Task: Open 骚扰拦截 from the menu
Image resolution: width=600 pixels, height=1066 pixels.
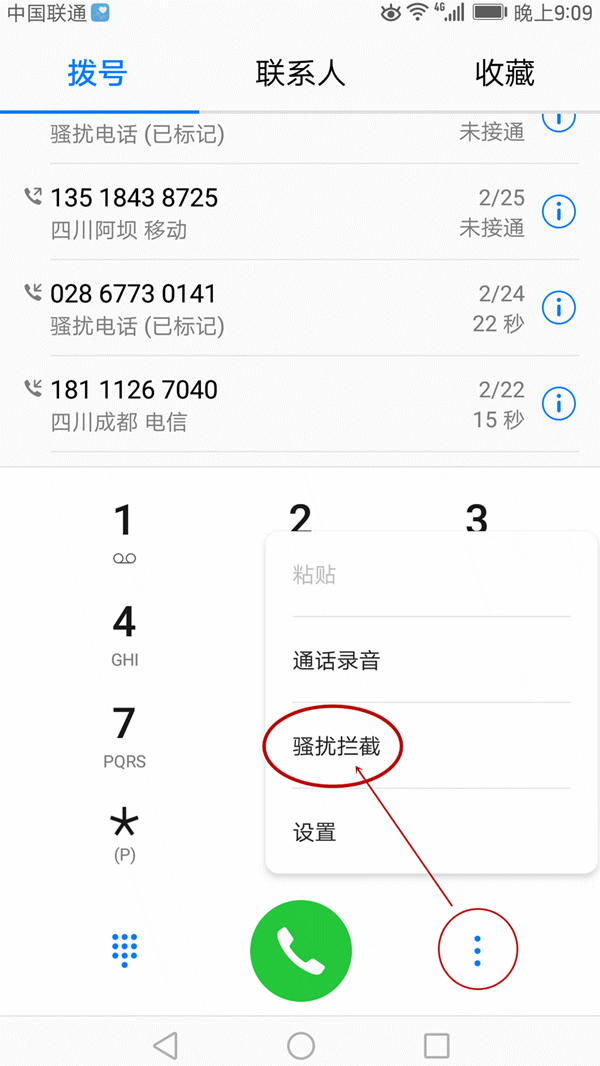Action: coord(336,746)
